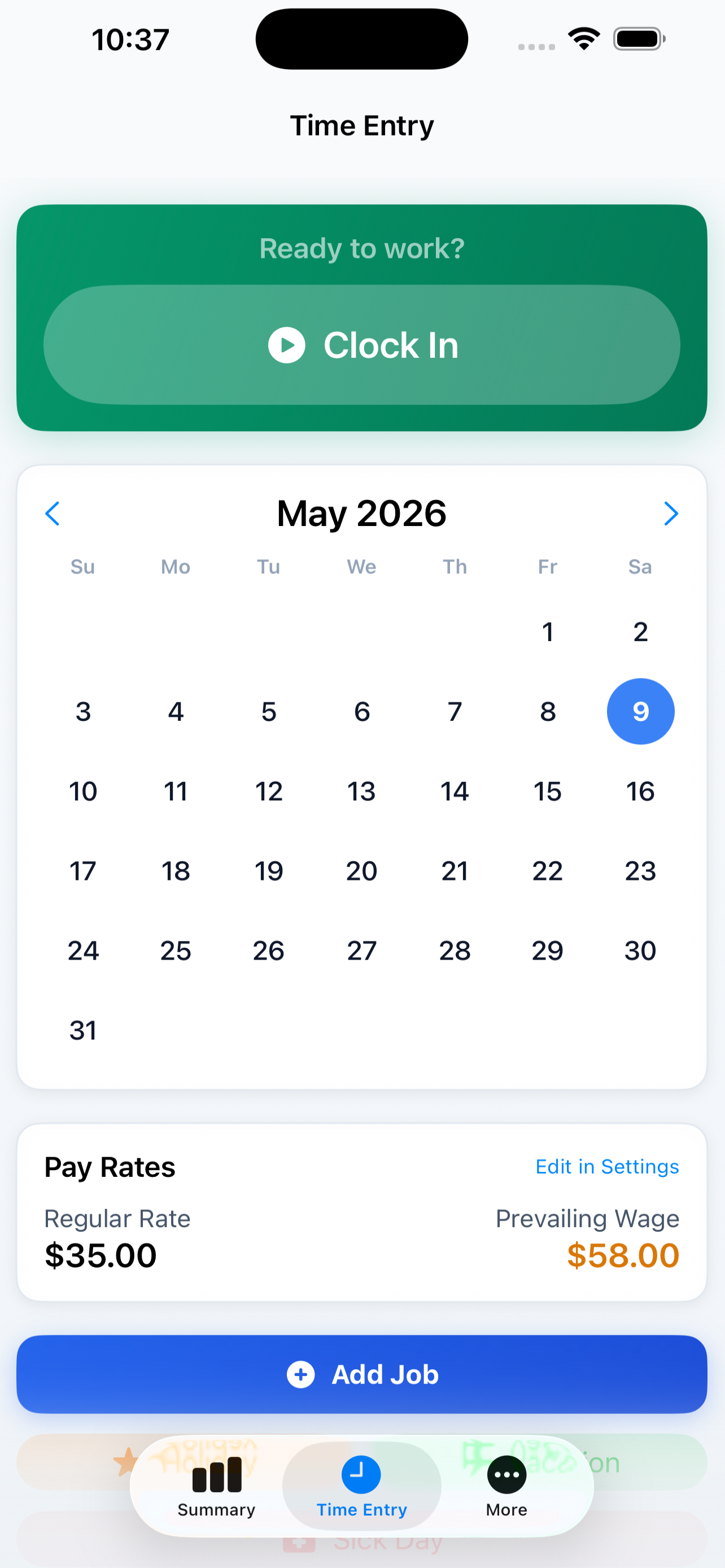This screenshot has width=725, height=1568.
Task: Switch to the Summary tab
Action: click(x=217, y=1486)
